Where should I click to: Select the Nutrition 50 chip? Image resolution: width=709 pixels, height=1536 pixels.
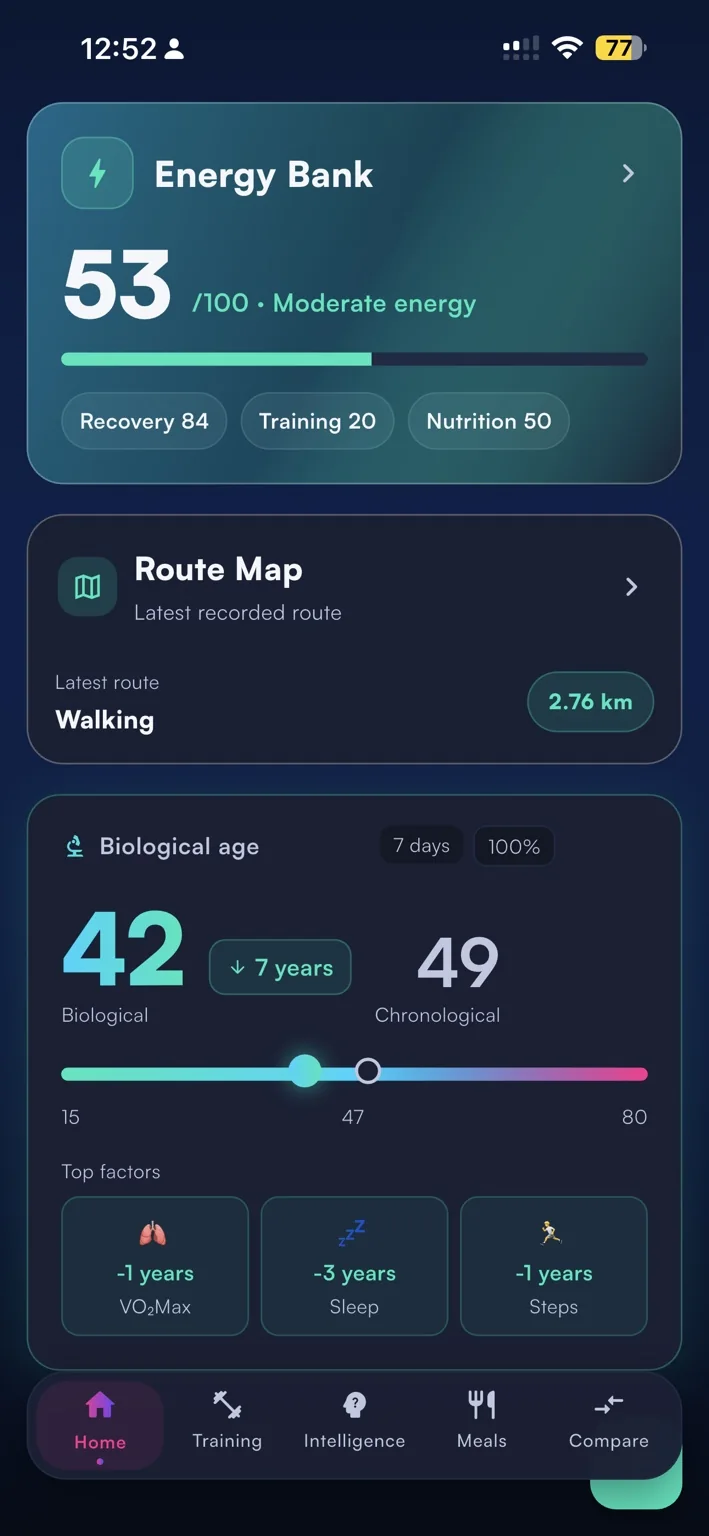click(x=488, y=421)
